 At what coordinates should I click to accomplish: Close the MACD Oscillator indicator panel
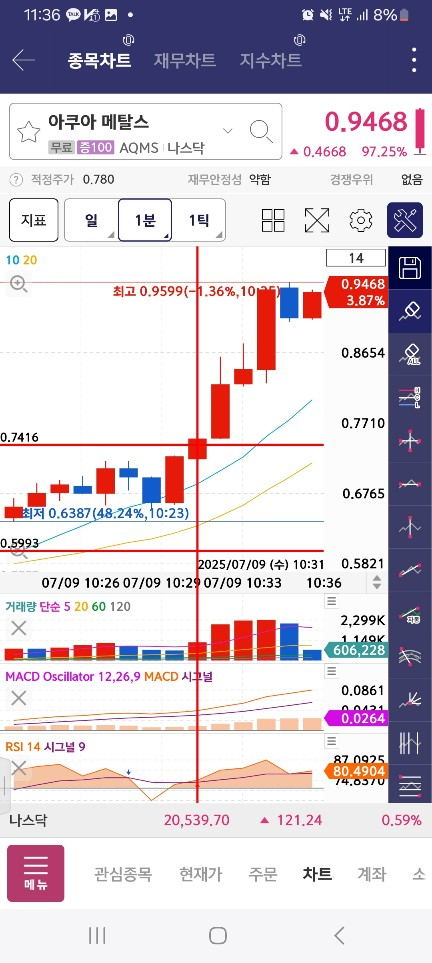pos(19,698)
